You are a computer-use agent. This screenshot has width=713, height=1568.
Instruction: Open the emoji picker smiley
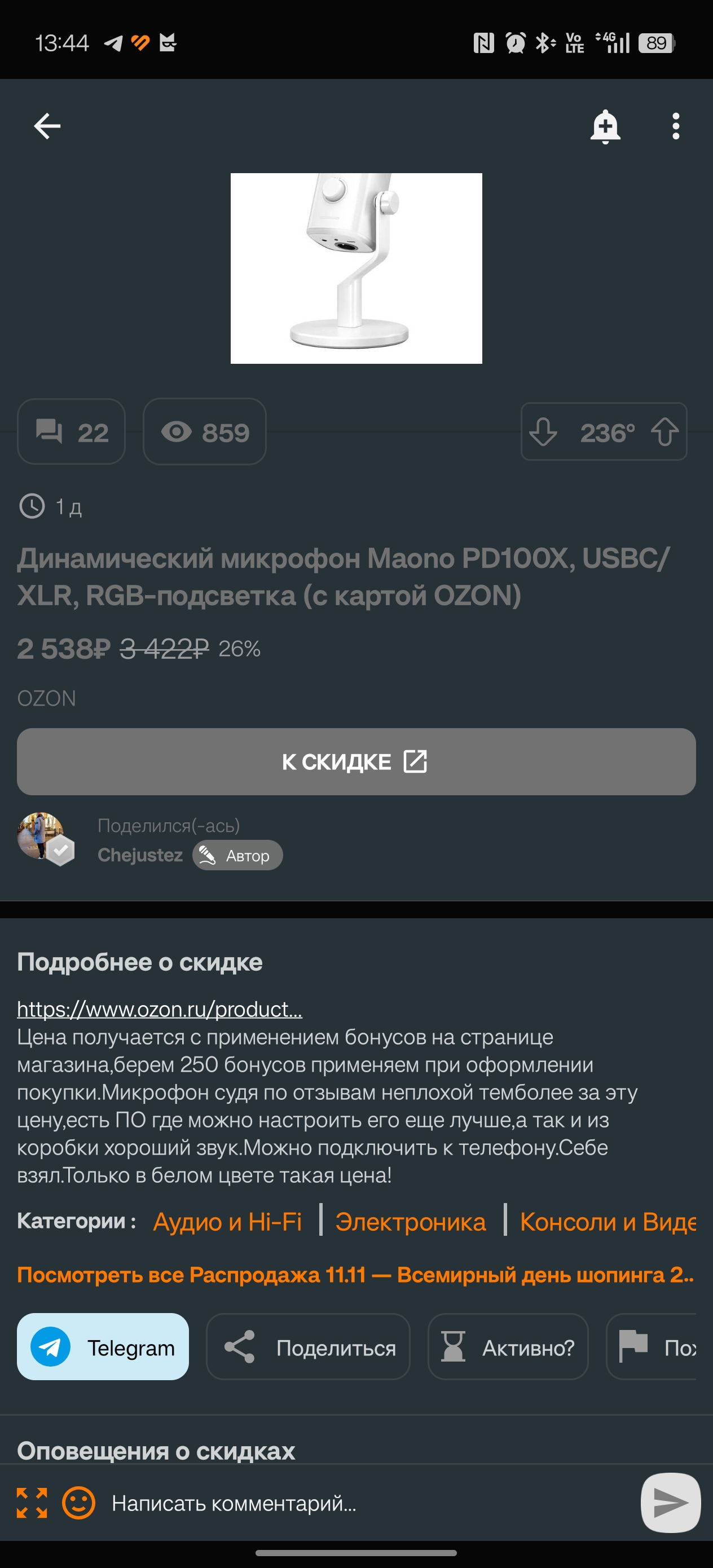tap(78, 1503)
